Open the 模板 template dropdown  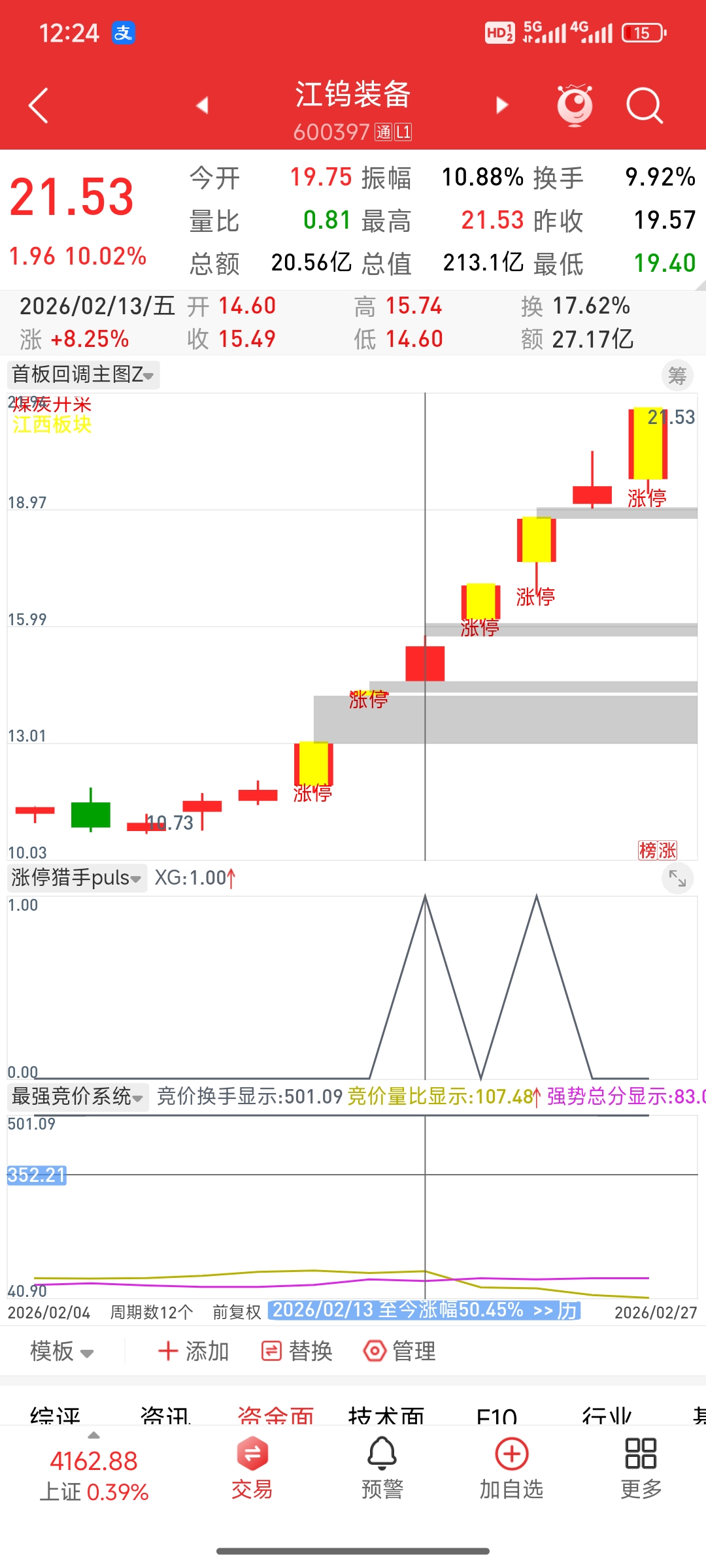[x=62, y=1351]
